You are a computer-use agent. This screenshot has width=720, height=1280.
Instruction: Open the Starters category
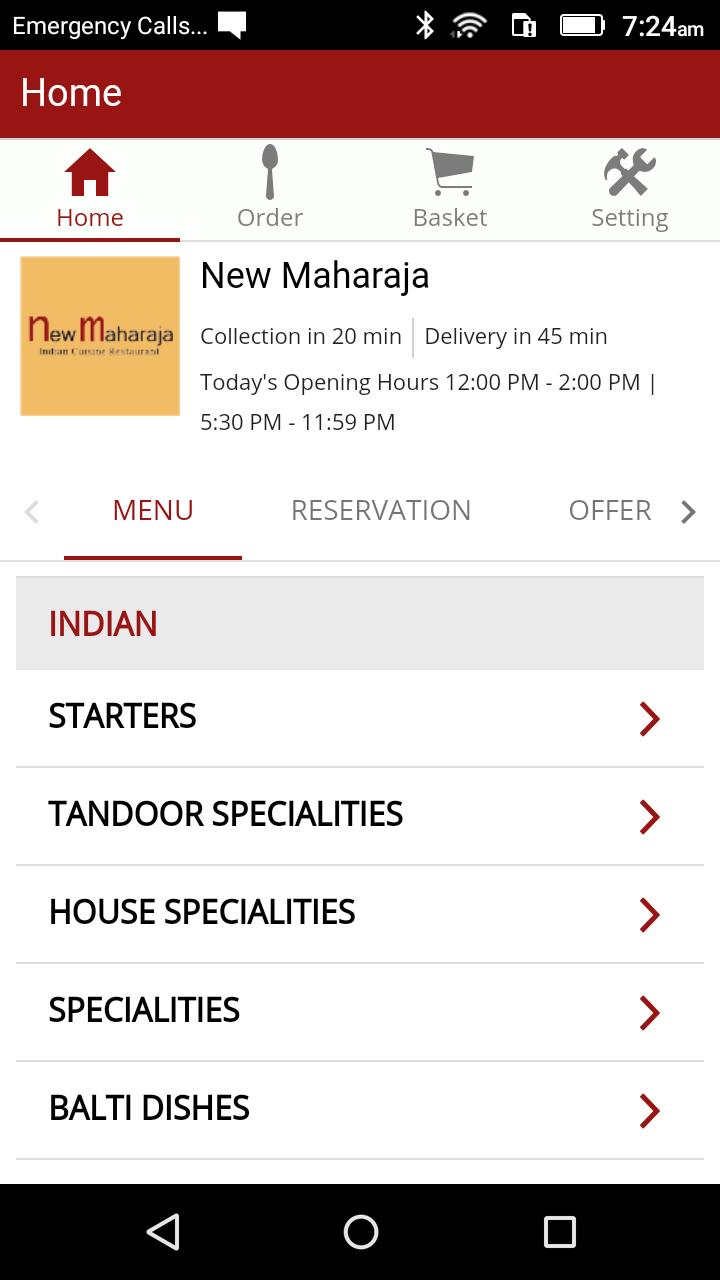click(x=360, y=717)
